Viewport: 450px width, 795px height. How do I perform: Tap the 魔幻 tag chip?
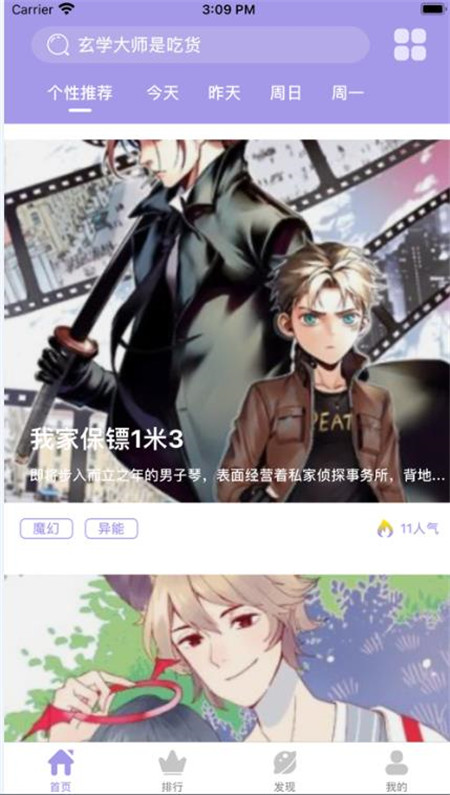coord(46,529)
